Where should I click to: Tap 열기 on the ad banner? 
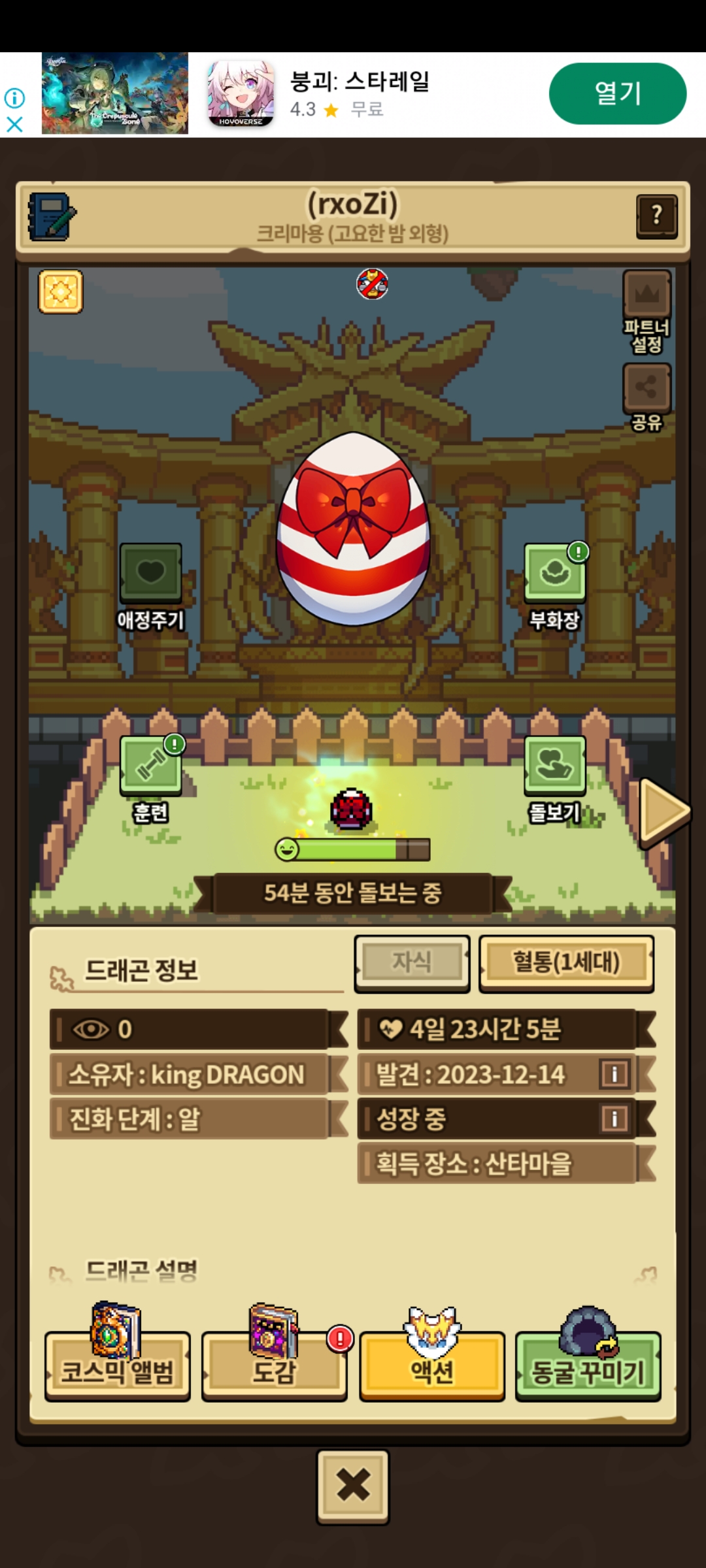(x=617, y=93)
